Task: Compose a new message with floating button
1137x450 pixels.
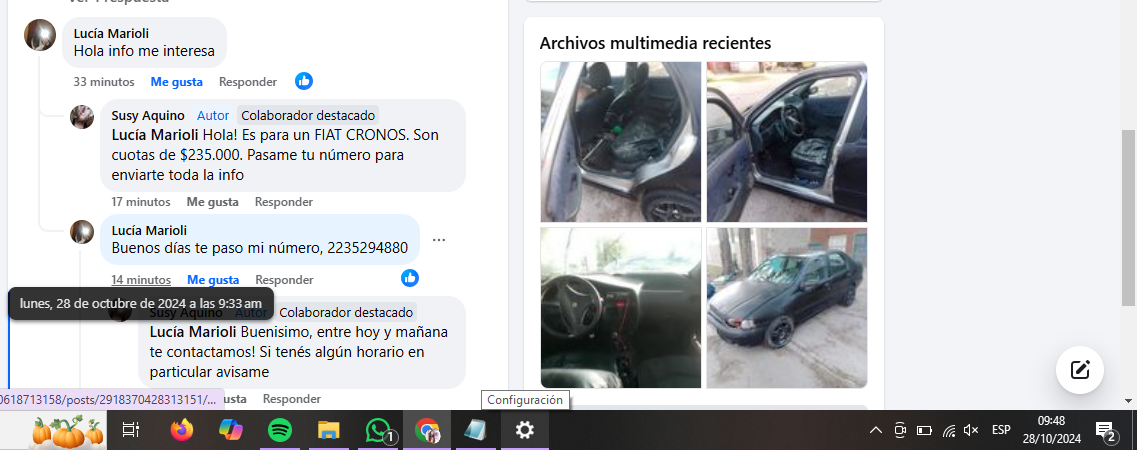Action: pyautogui.click(x=1079, y=370)
